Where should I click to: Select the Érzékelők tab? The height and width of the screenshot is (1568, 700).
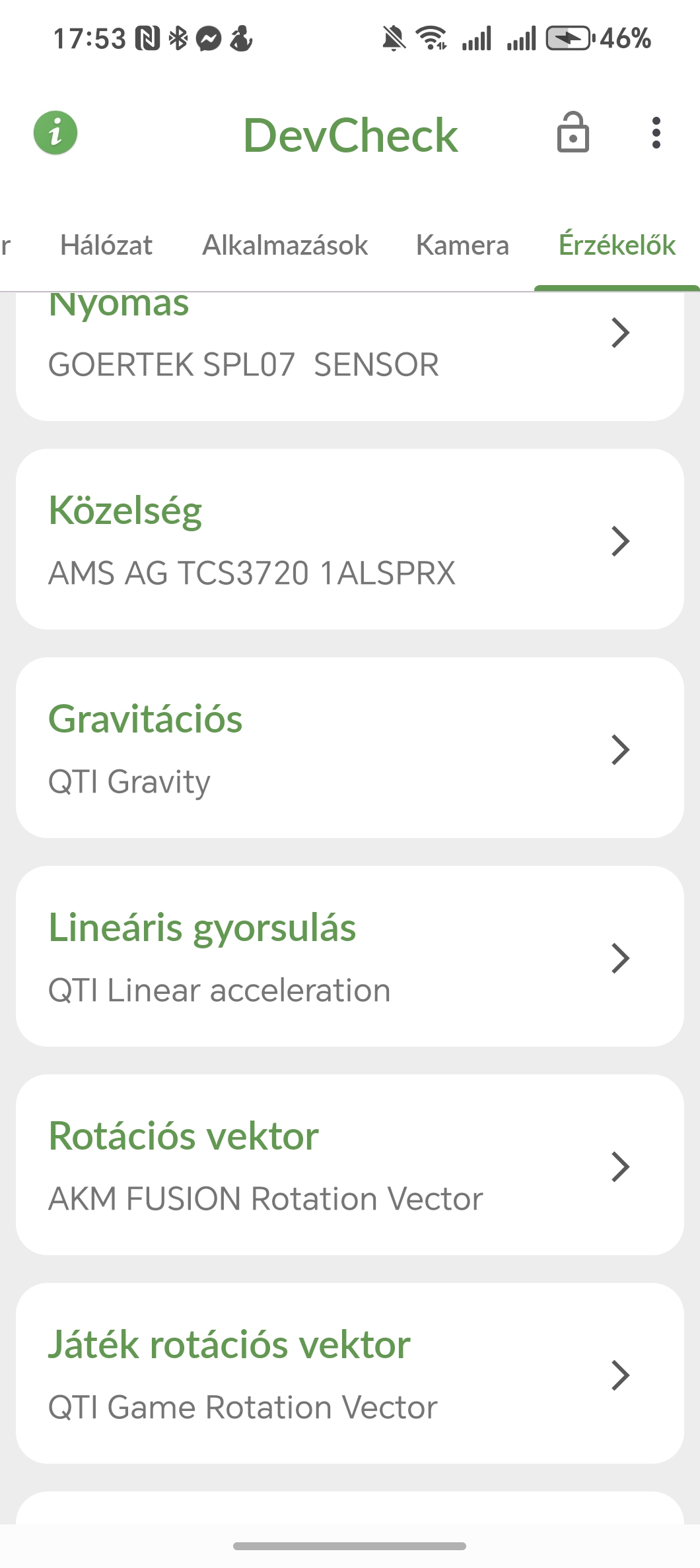(x=617, y=245)
